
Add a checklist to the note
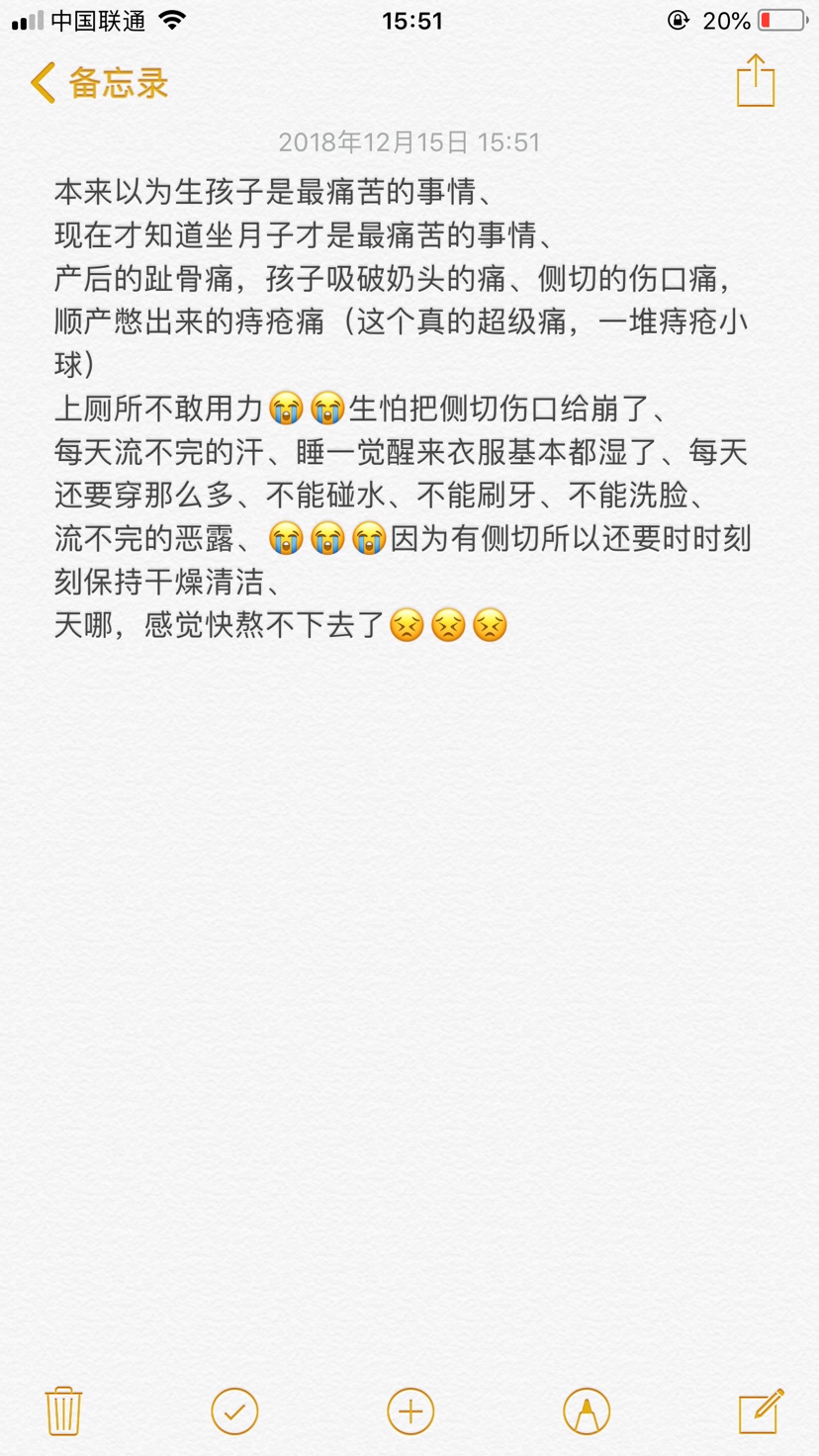point(234,1411)
